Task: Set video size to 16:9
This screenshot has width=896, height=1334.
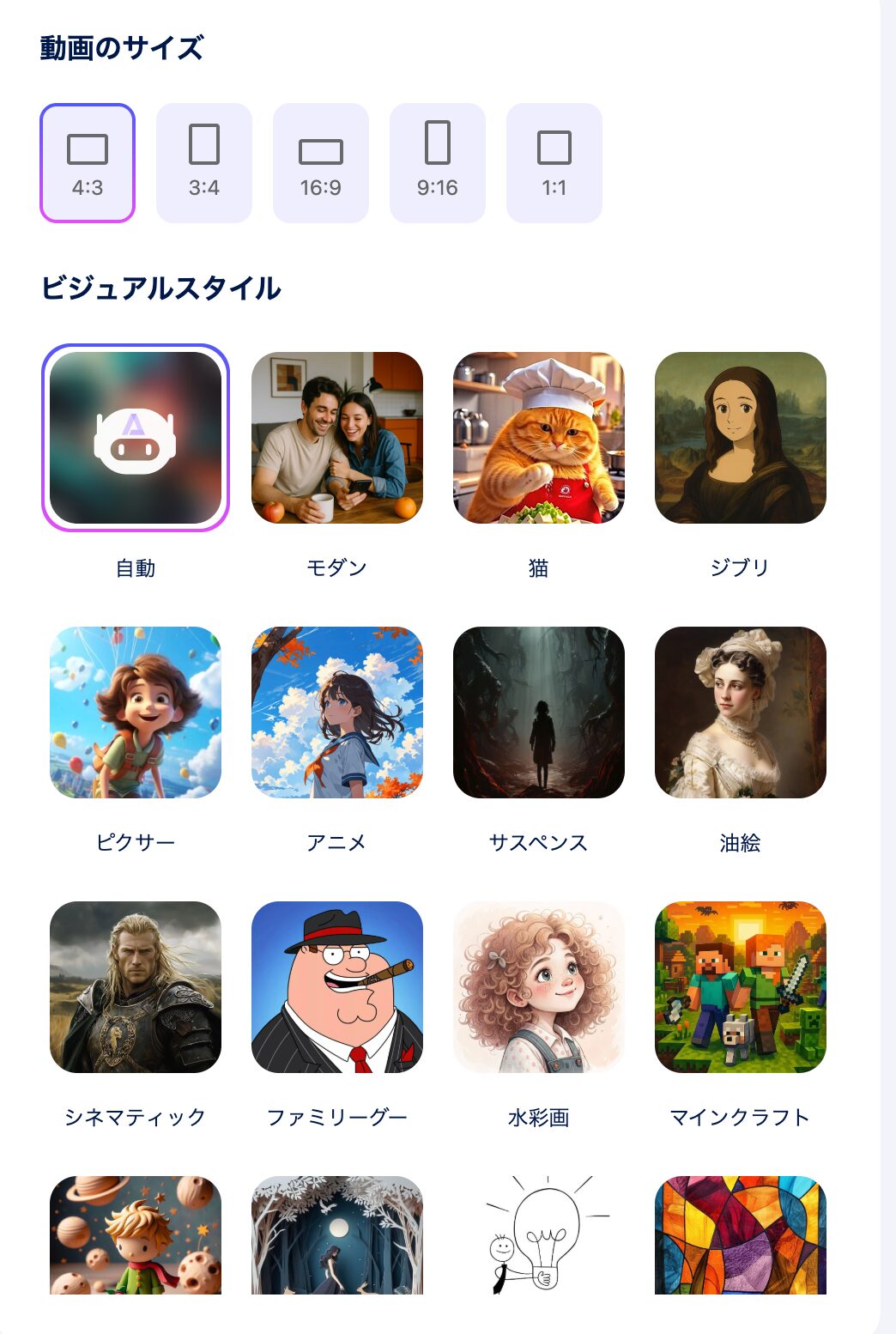Action: [x=321, y=163]
